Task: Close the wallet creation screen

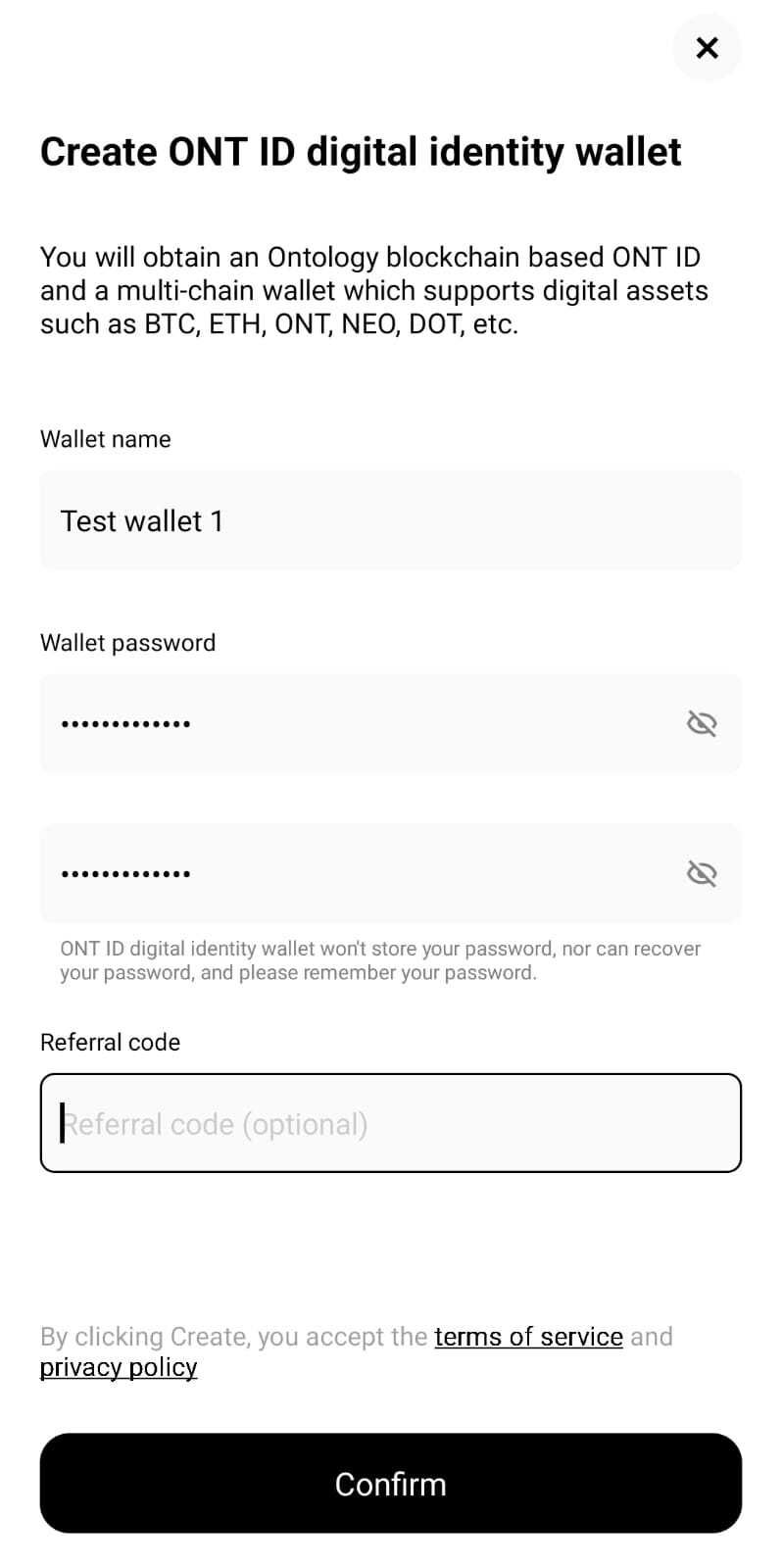Action: tap(707, 48)
